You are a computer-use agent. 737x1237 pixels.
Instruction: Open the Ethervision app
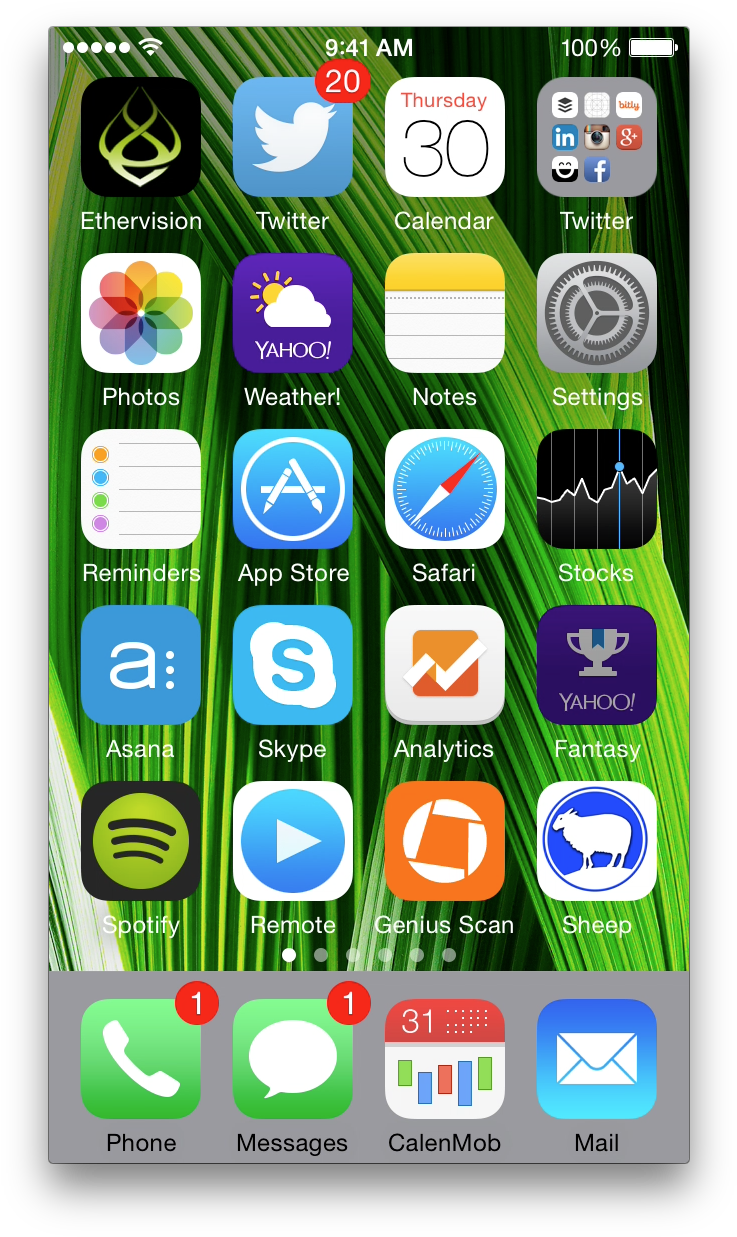coord(141,137)
